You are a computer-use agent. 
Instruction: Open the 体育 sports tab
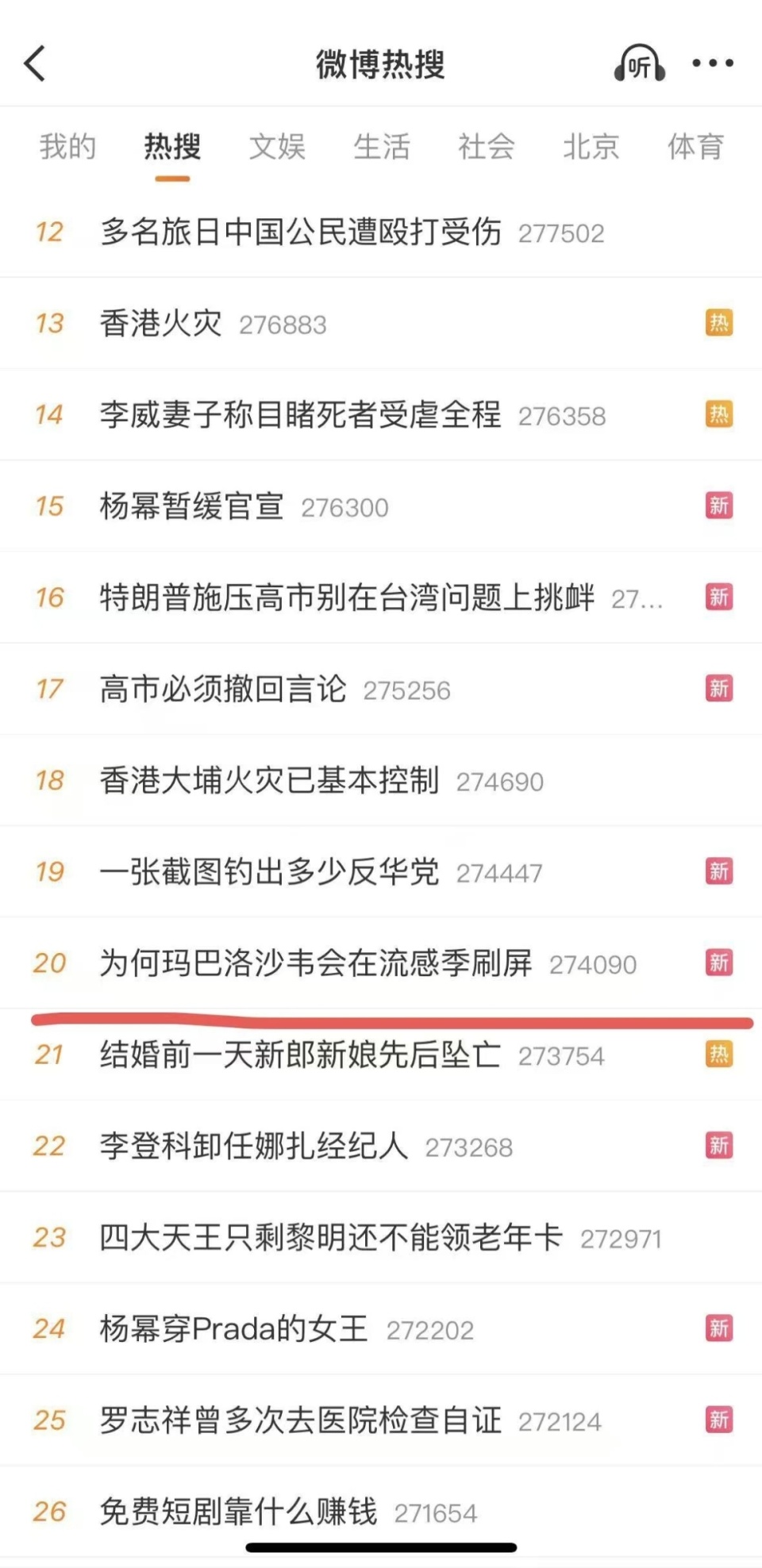tap(697, 148)
